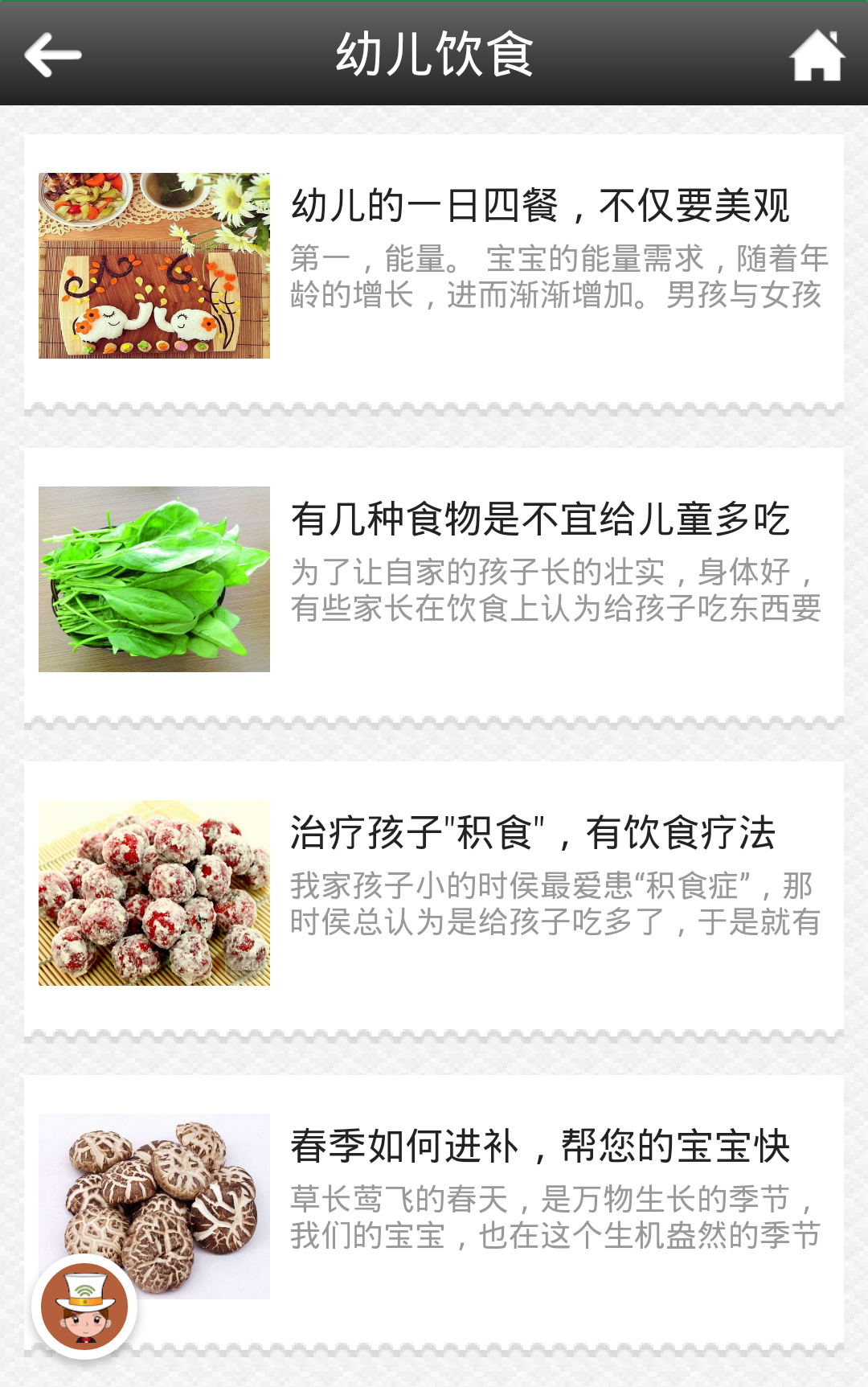View 春季如何进补 article
The height and width of the screenshot is (1387, 868).
pyautogui.click(x=540, y=1147)
